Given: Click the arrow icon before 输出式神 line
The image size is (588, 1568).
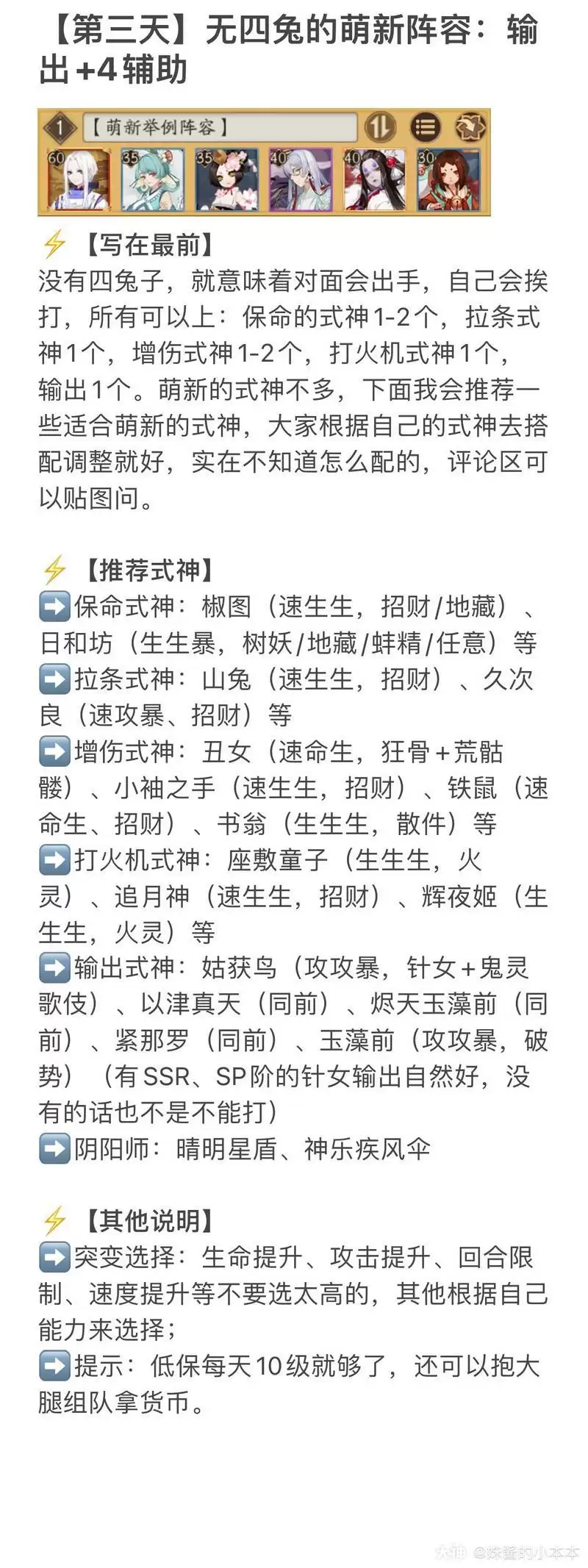Looking at the screenshot, I should point(54,967).
